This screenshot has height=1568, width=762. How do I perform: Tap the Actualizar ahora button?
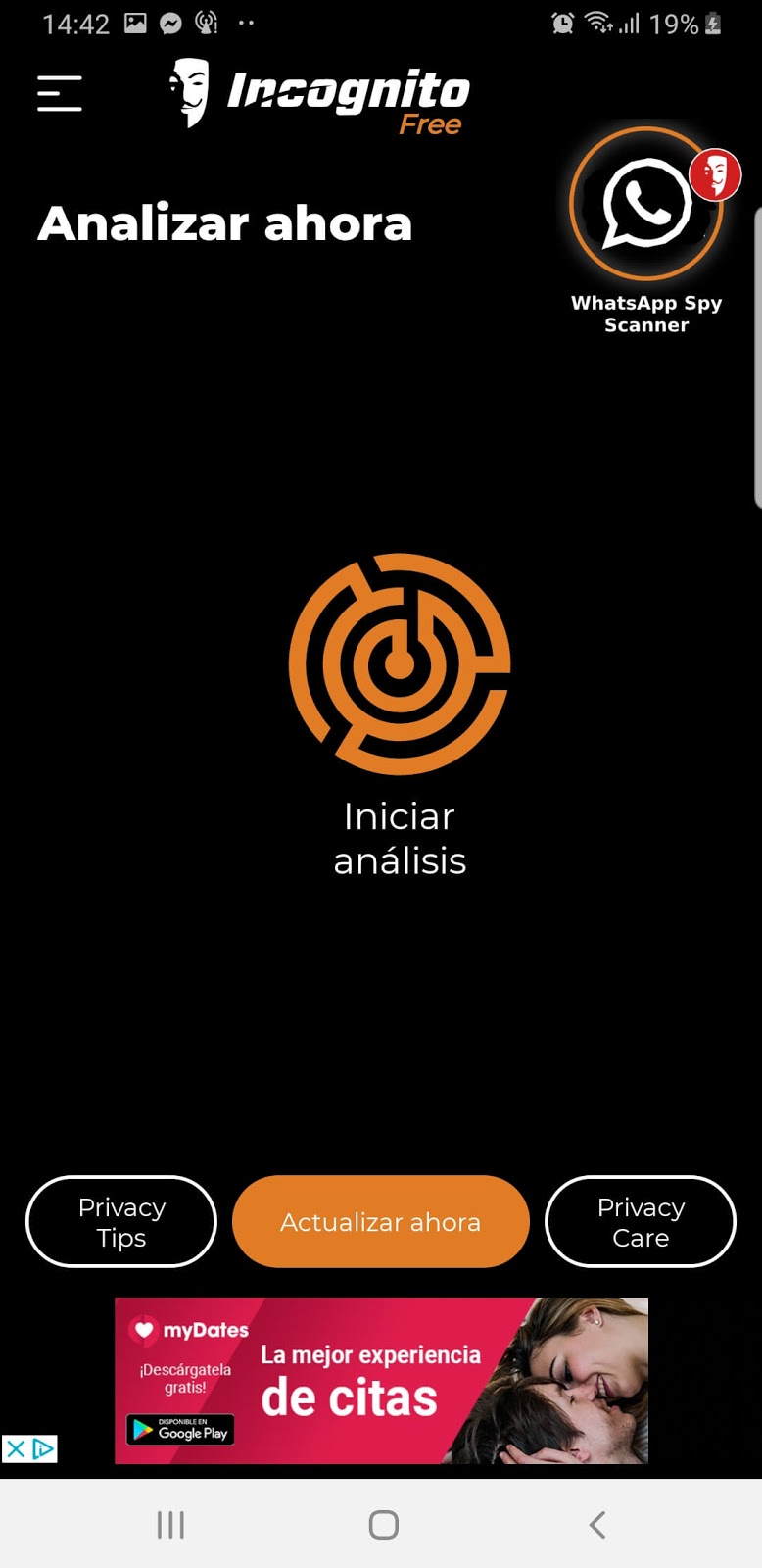[381, 1222]
